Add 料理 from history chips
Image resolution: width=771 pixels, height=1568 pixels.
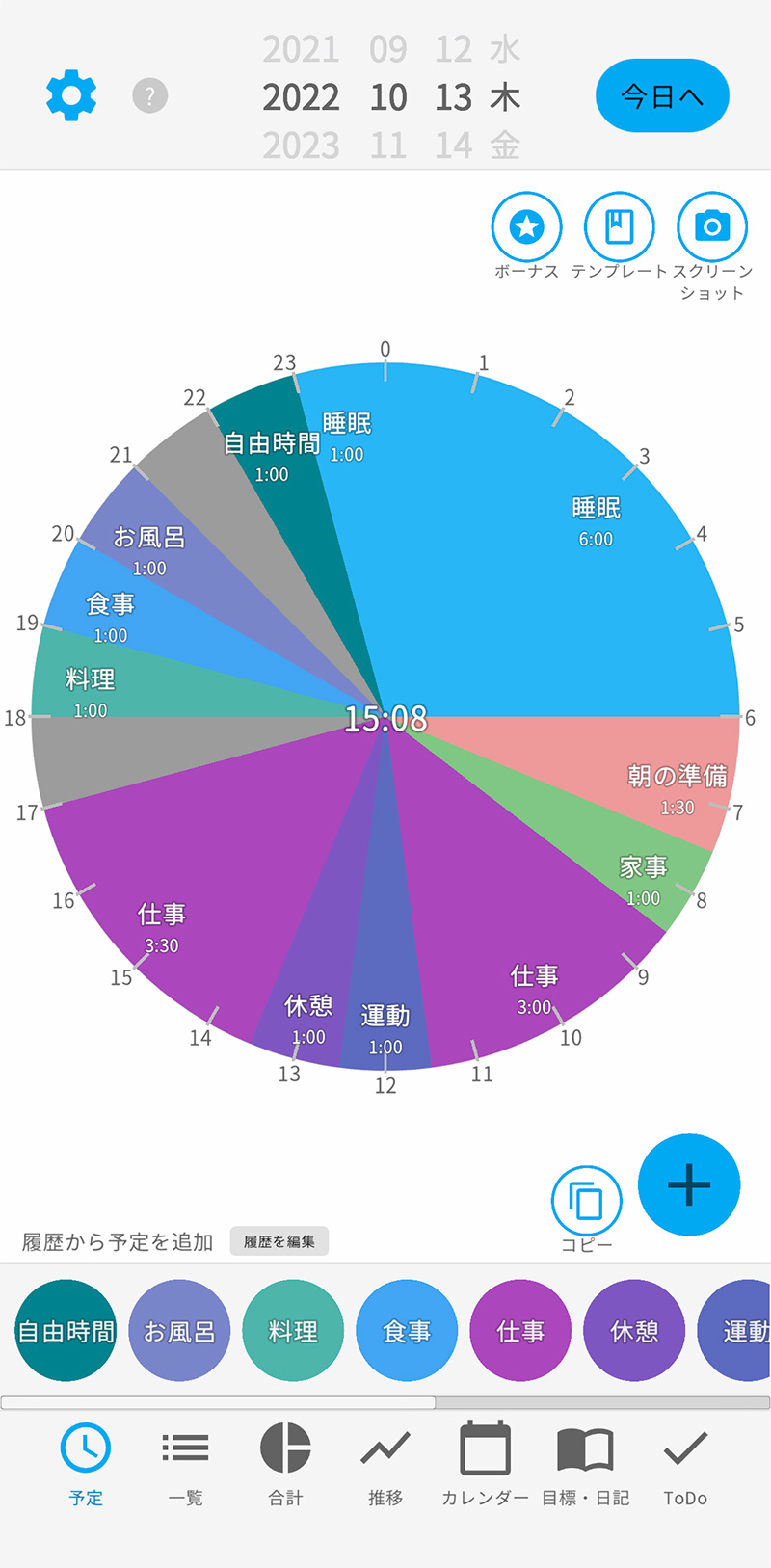click(x=293, y=1331)
